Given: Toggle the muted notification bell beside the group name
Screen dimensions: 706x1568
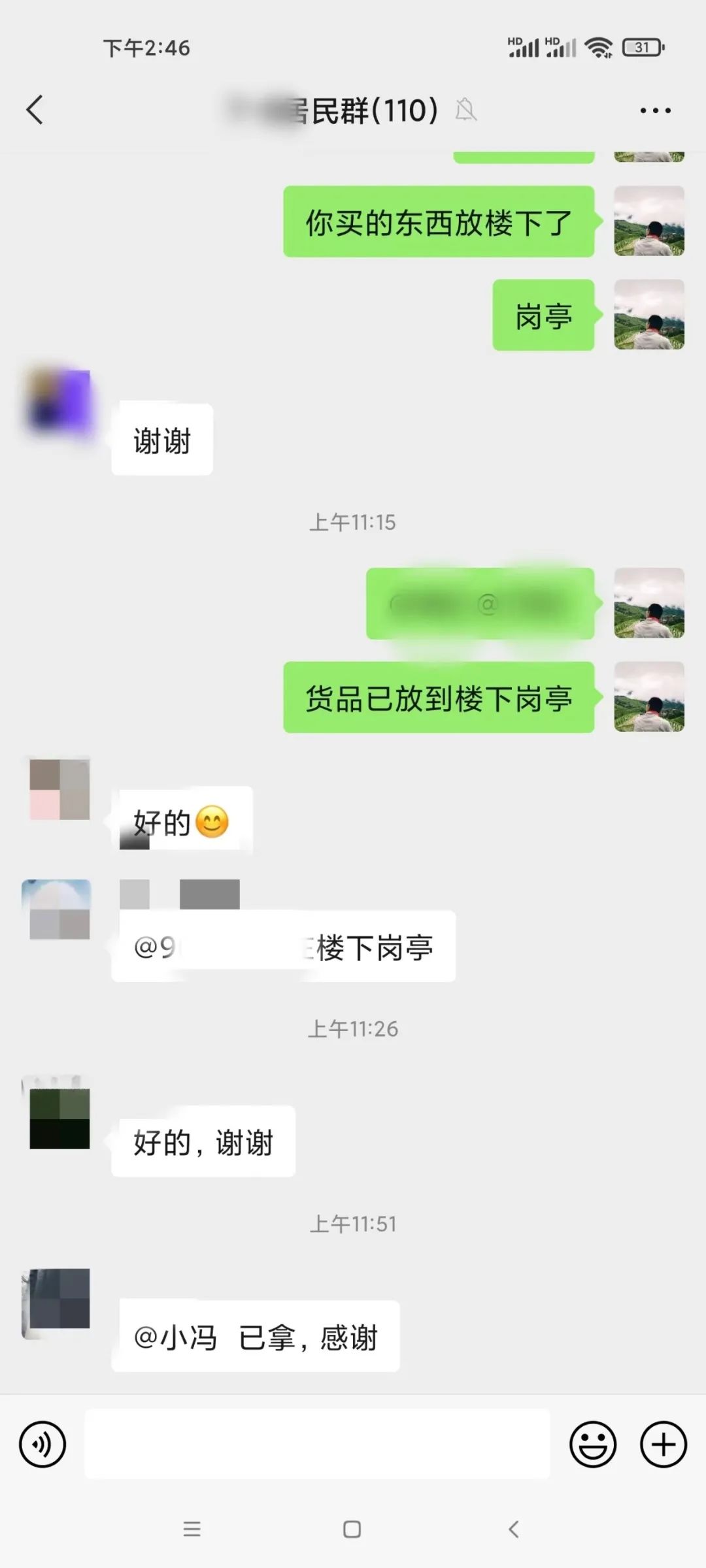Looking at the screenshot, I should tap(466, 112).
